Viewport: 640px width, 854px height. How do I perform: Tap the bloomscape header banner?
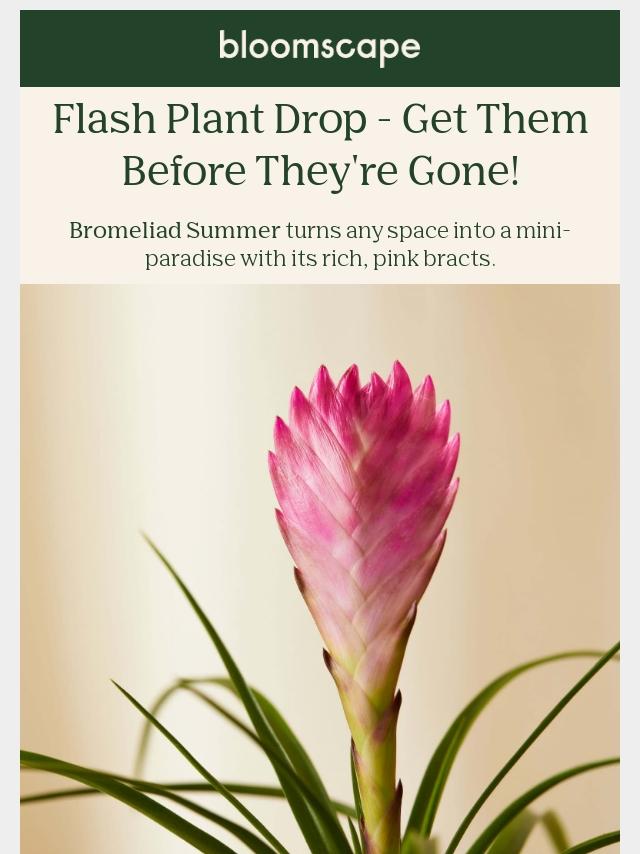click(320, 48)
